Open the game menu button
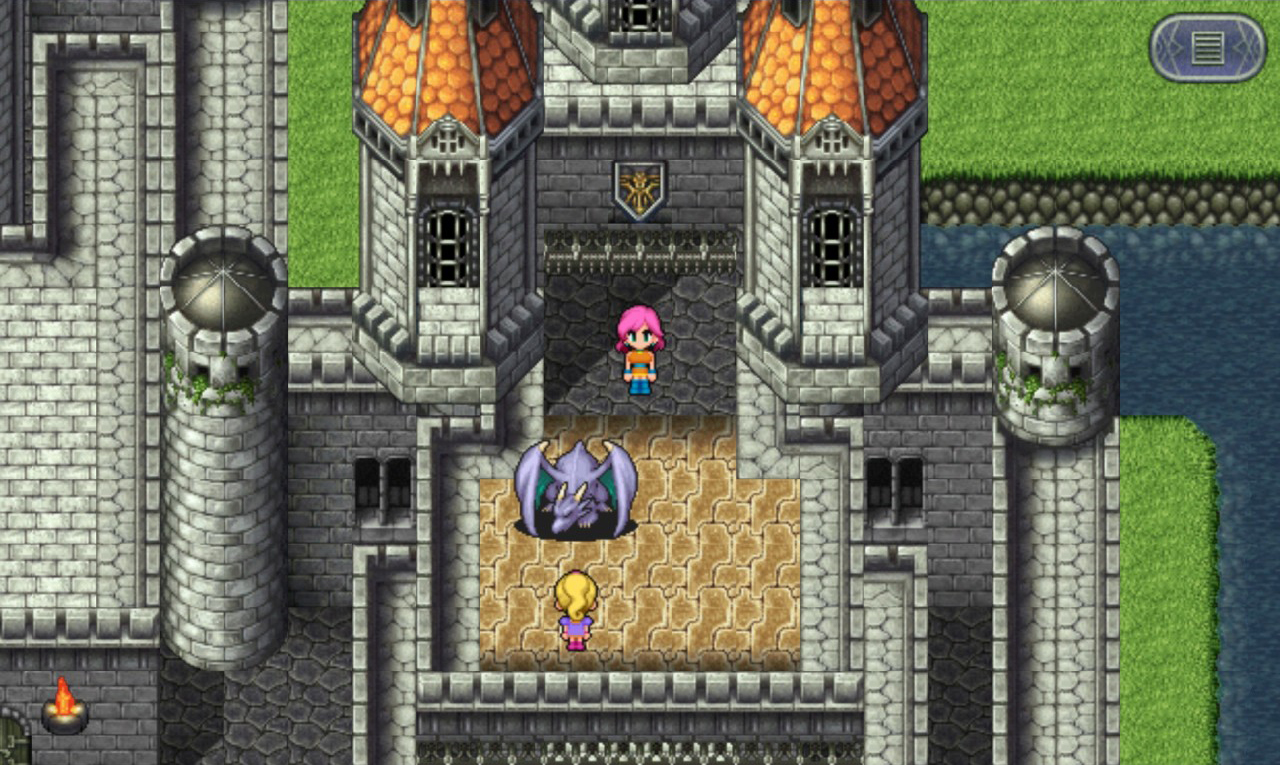 (1207, 47)
